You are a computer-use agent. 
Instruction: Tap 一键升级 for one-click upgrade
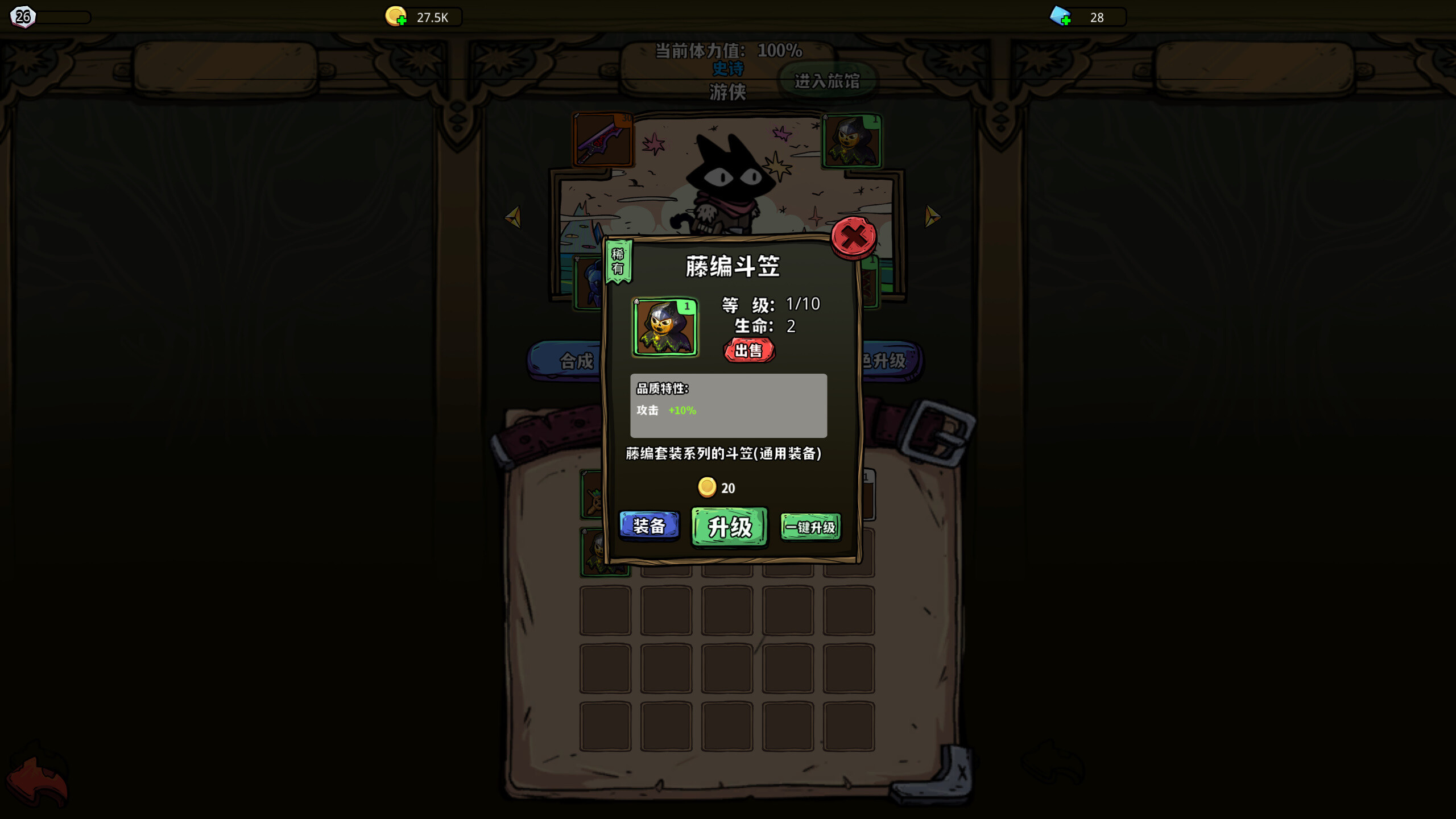click(810, 527)
